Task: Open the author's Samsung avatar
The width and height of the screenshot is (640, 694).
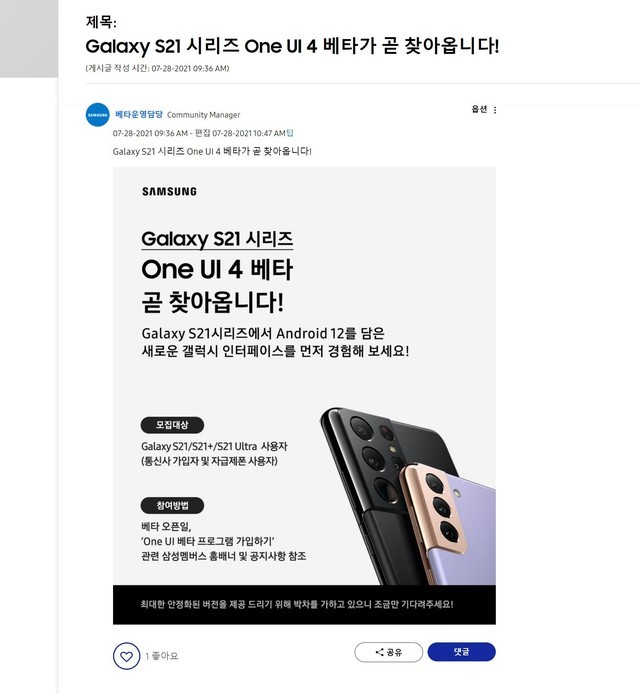Action: tap(97, 115)
